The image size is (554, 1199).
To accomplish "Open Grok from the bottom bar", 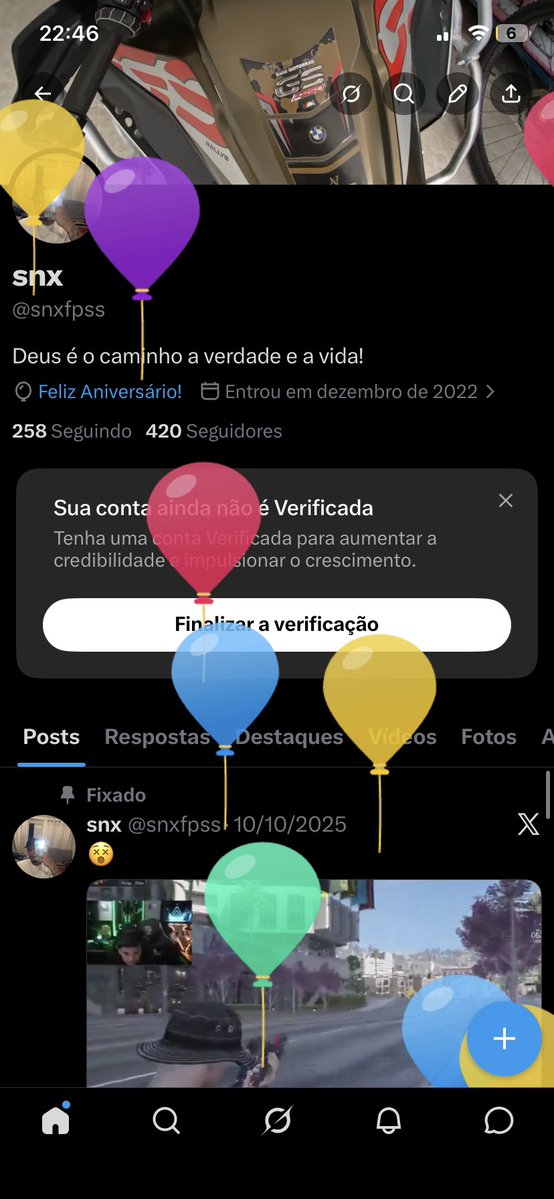I will coord(277,1121).
